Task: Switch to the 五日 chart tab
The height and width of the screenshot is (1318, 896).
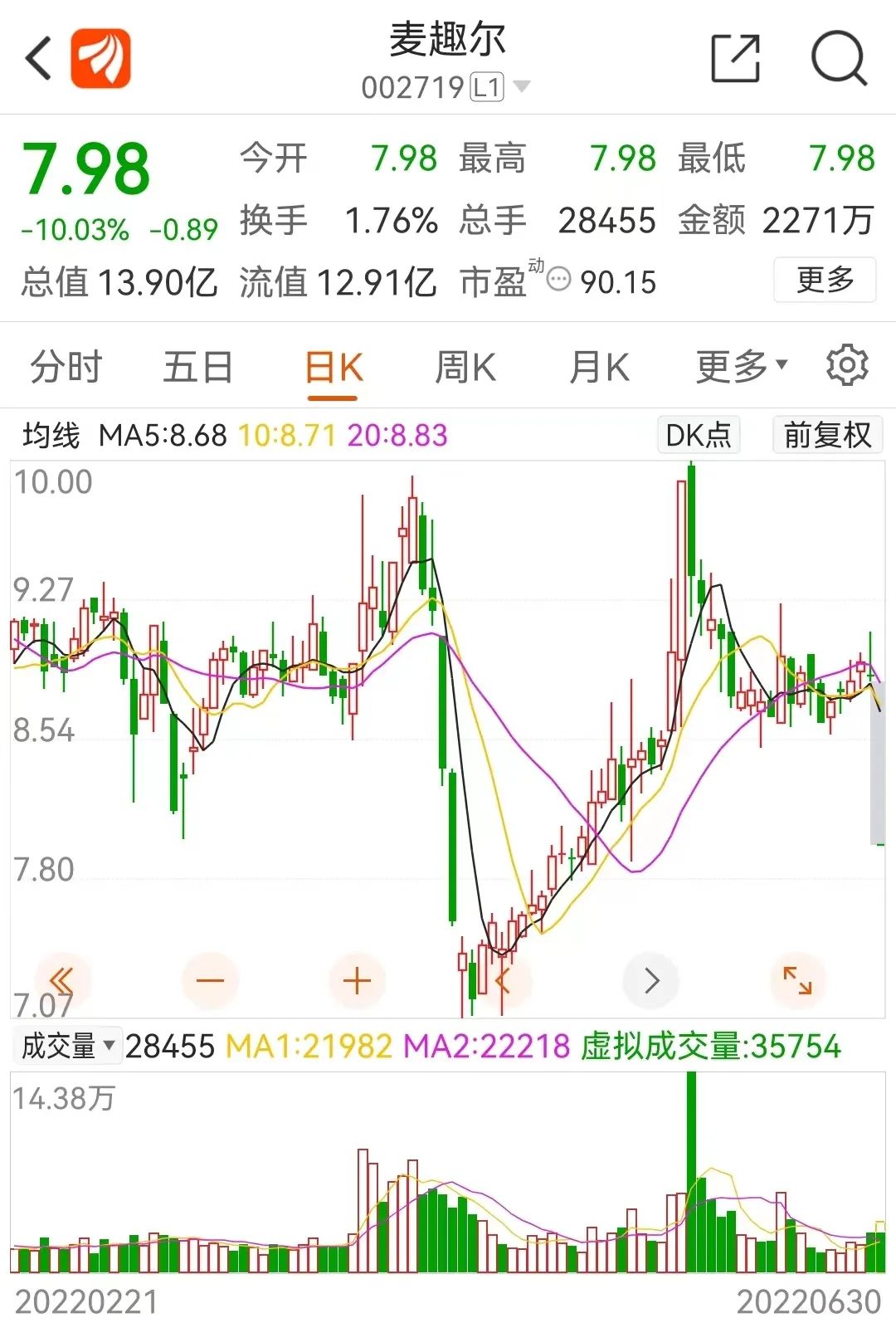Action: click(197, 367)
